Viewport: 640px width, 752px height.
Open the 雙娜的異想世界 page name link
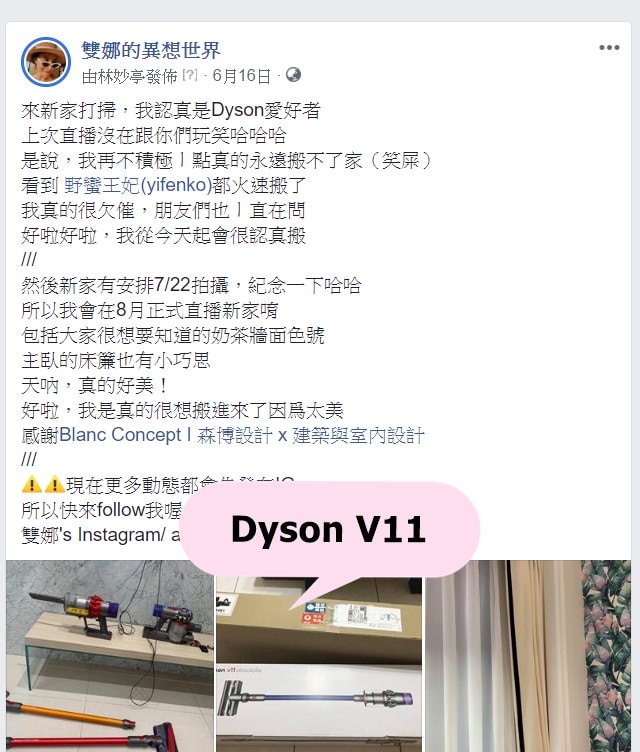[151, 50]
